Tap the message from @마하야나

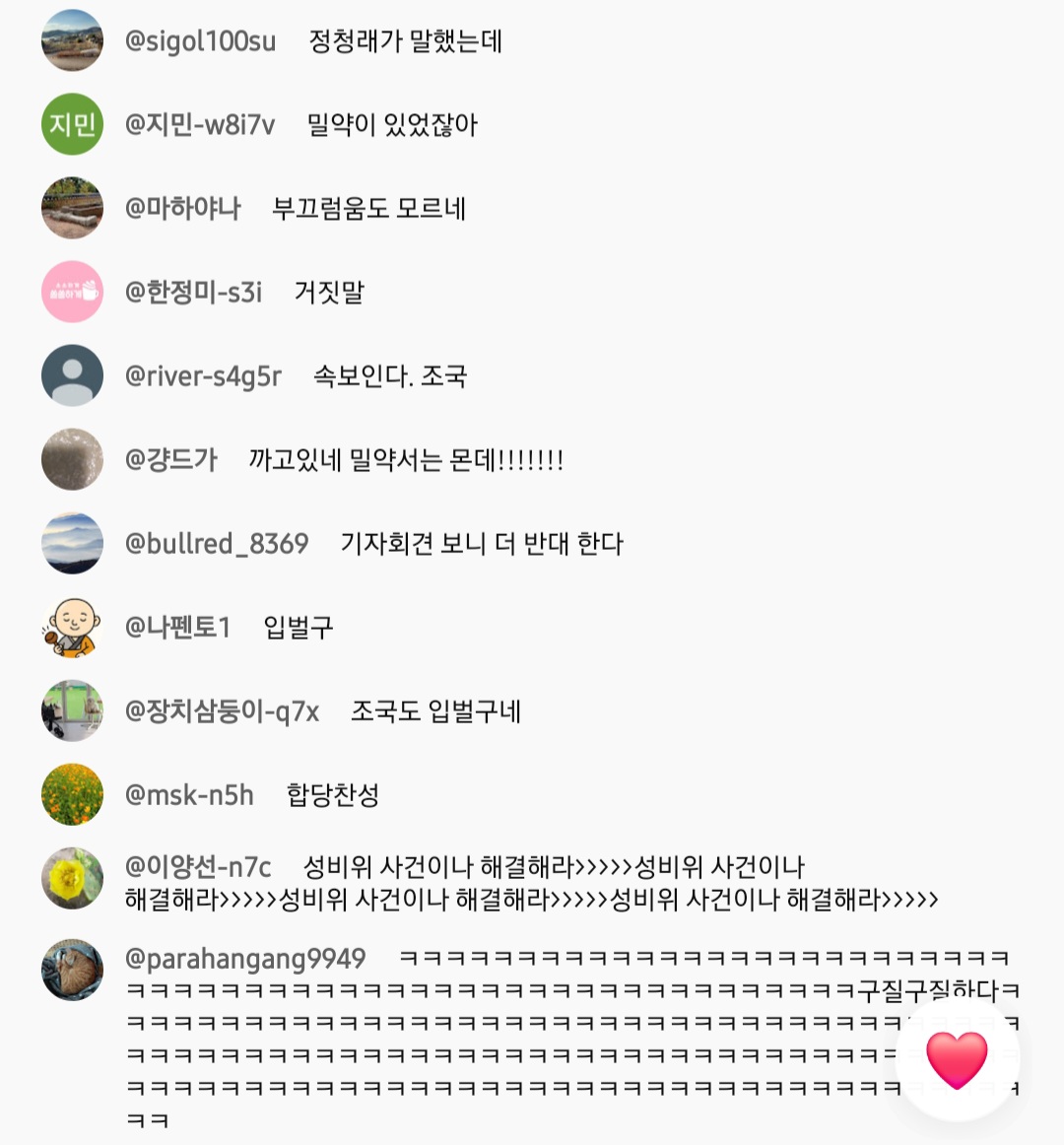(368, 209)
